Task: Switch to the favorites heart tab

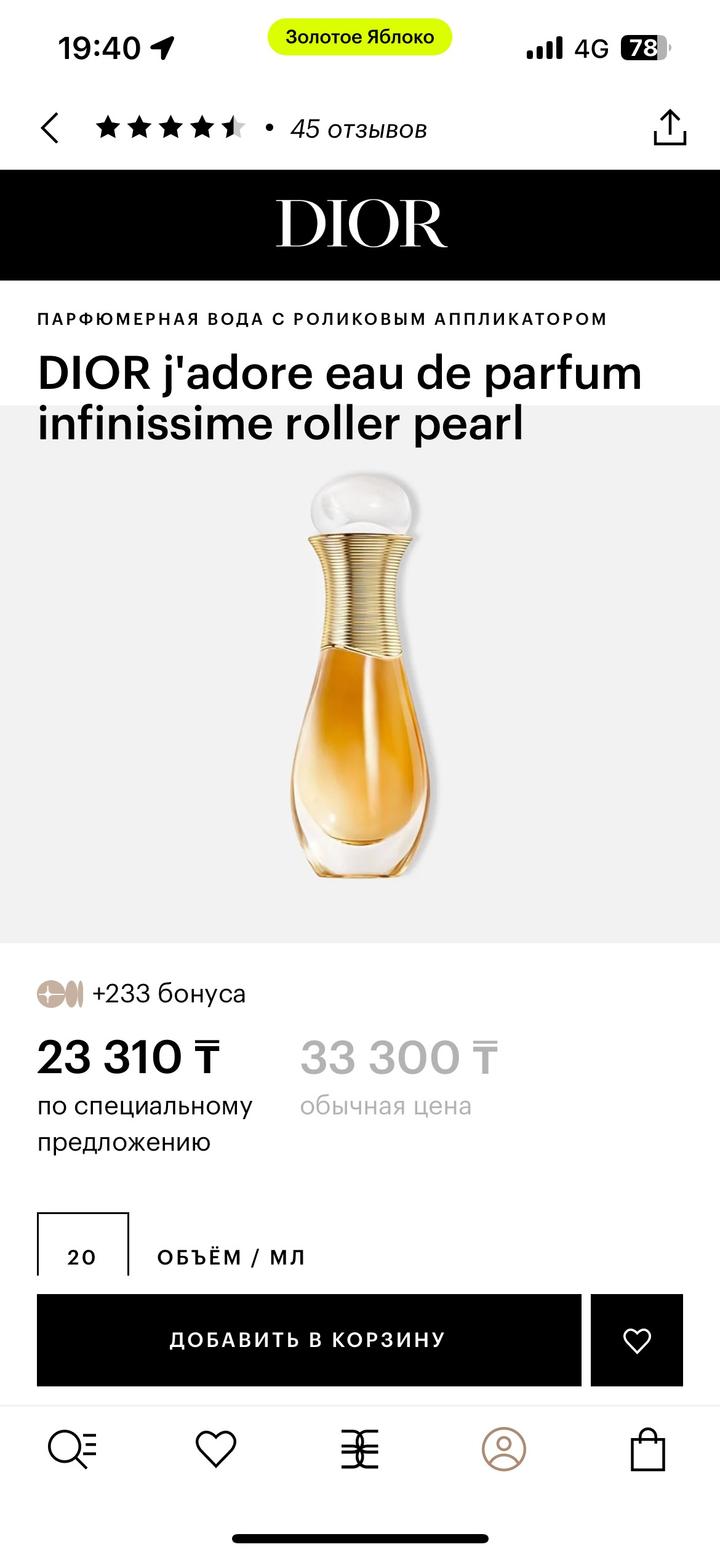Action: click(x=215, y=1448)
